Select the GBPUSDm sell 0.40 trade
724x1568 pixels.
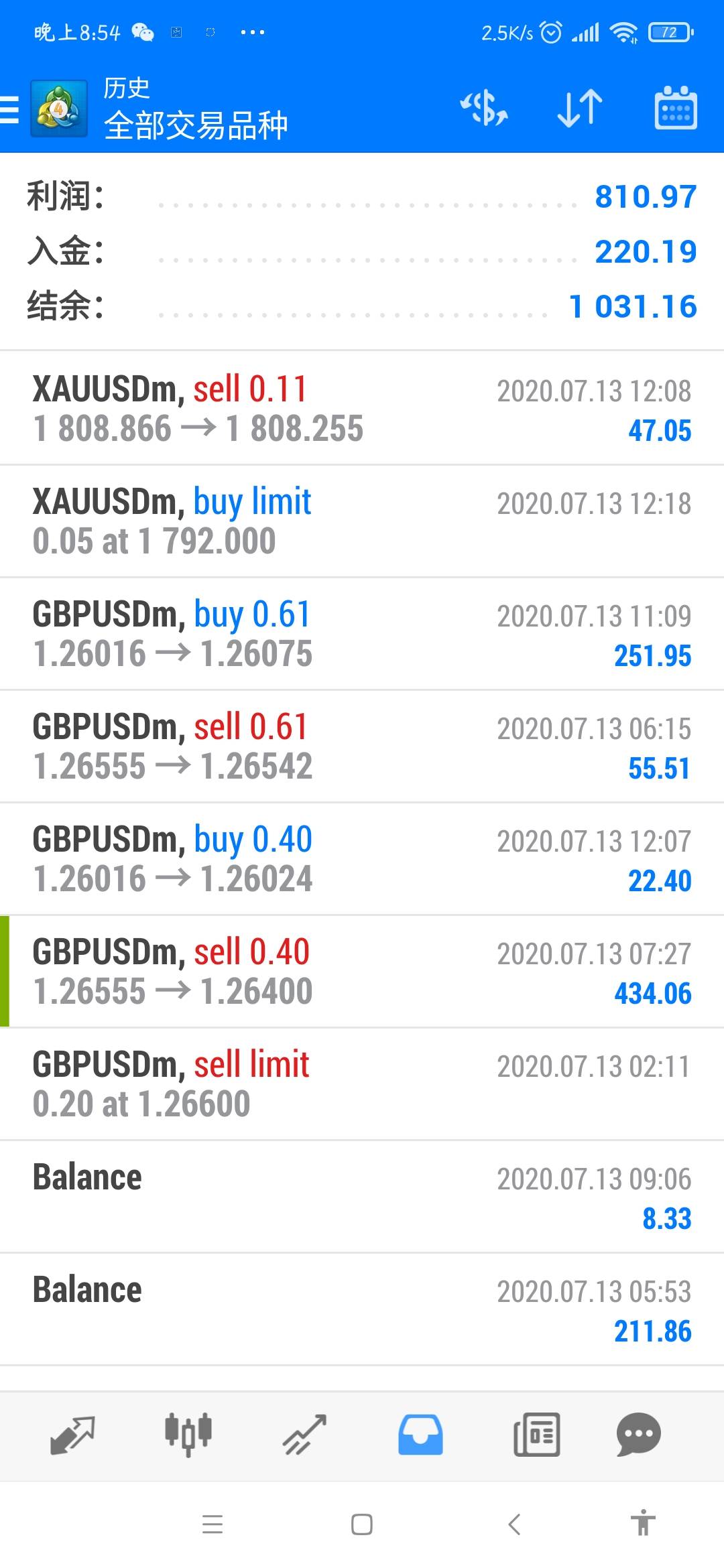point(362,971)
